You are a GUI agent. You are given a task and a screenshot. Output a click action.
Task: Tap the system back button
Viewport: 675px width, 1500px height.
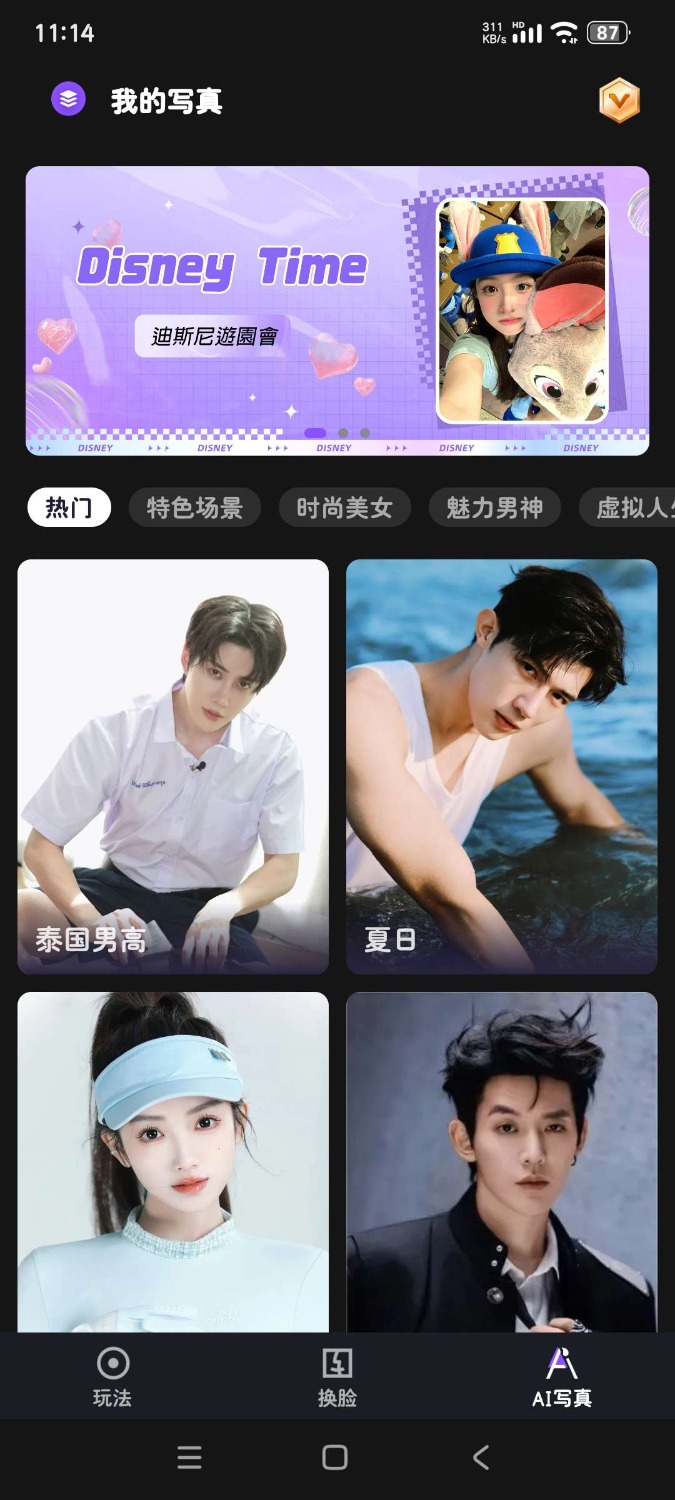pos(481,1457)
